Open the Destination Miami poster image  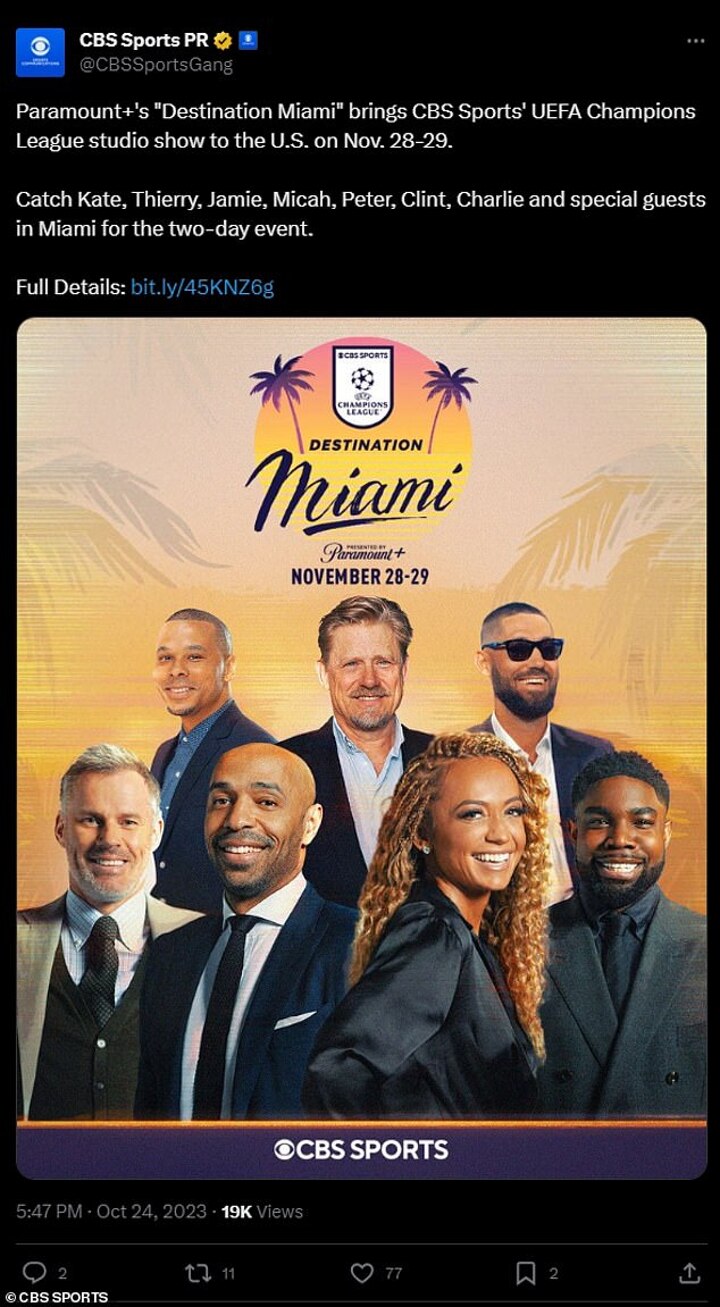(x=361, y=747)
